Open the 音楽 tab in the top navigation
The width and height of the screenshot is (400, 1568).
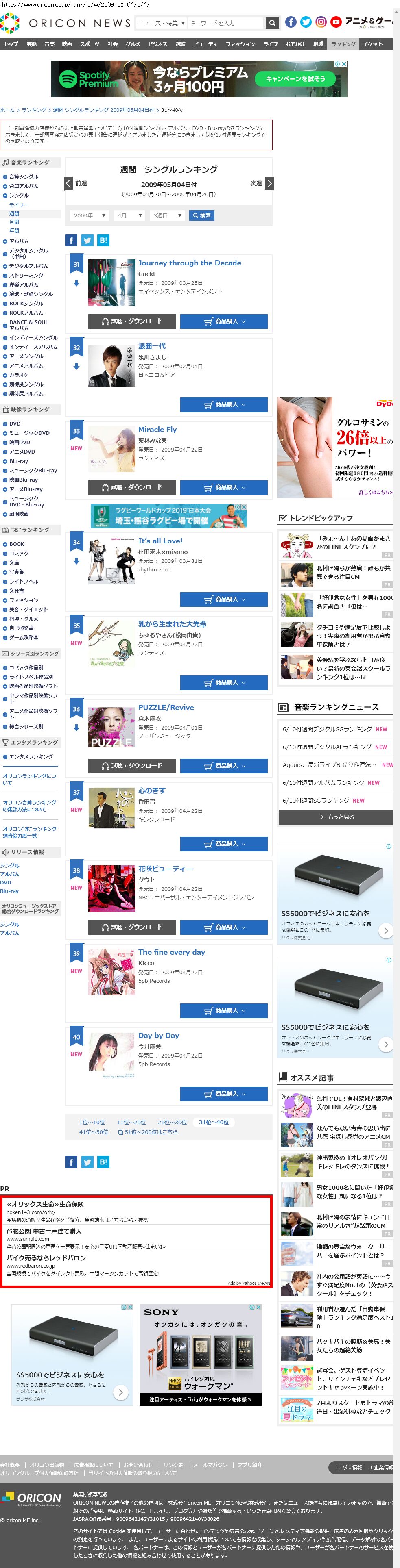[x=49, y=44]
